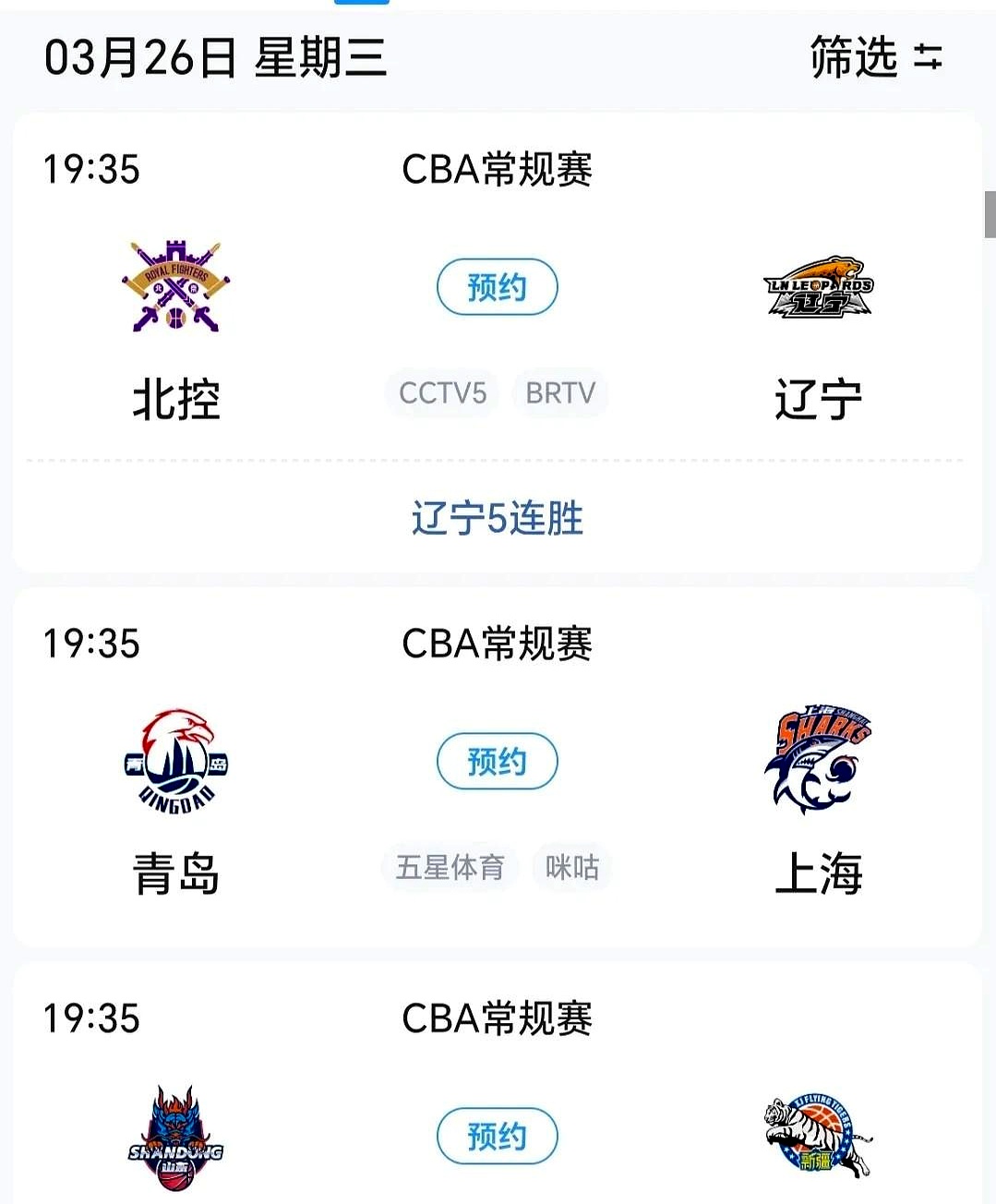
Task: Toggle reservation for 青岛 vs 上海 game
Action: point(498,762)
